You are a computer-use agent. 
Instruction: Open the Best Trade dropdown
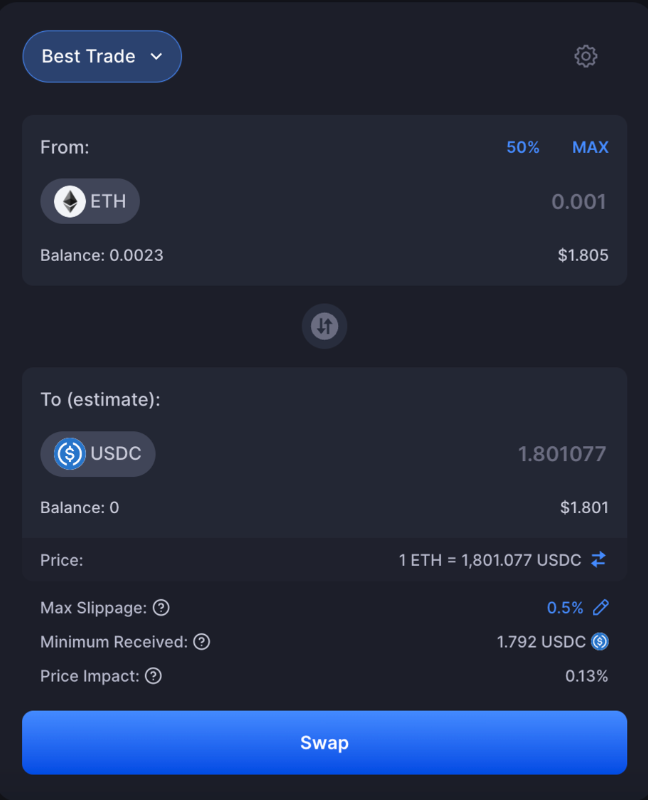102,56
